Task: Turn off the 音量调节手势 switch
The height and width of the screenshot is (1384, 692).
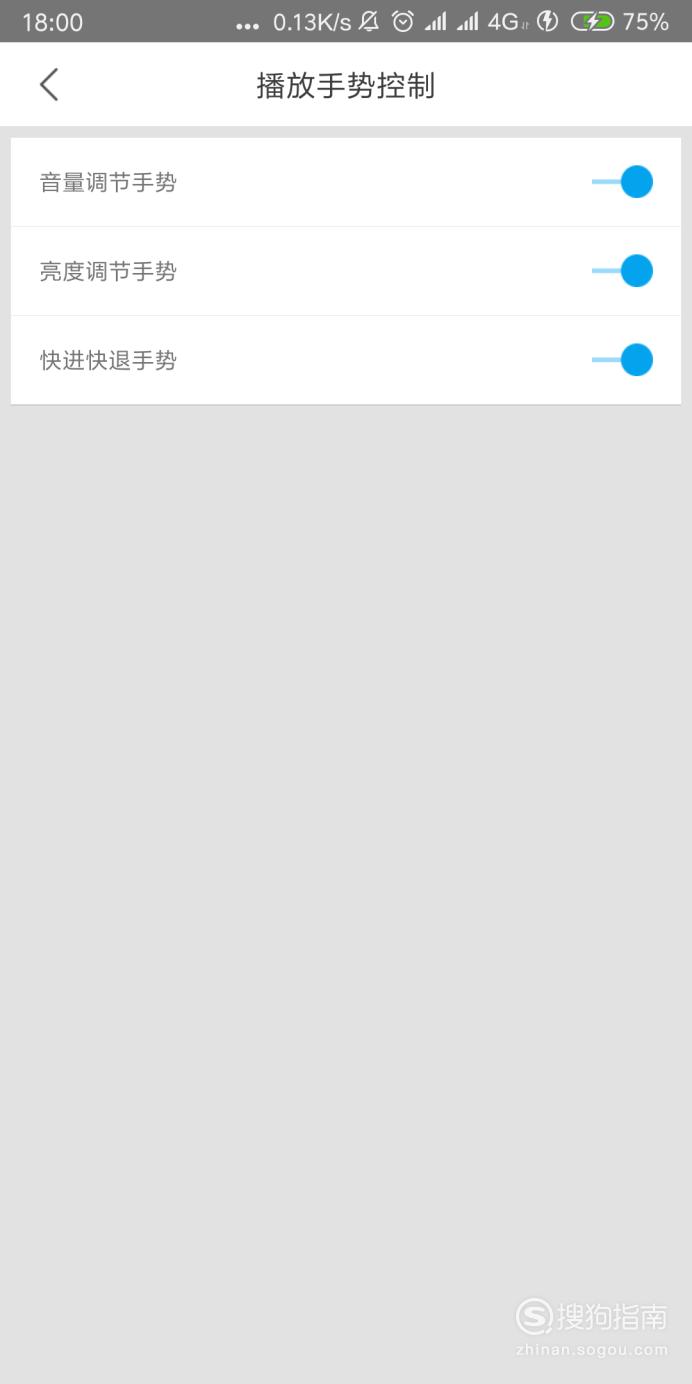Action: tap(622, 182)
